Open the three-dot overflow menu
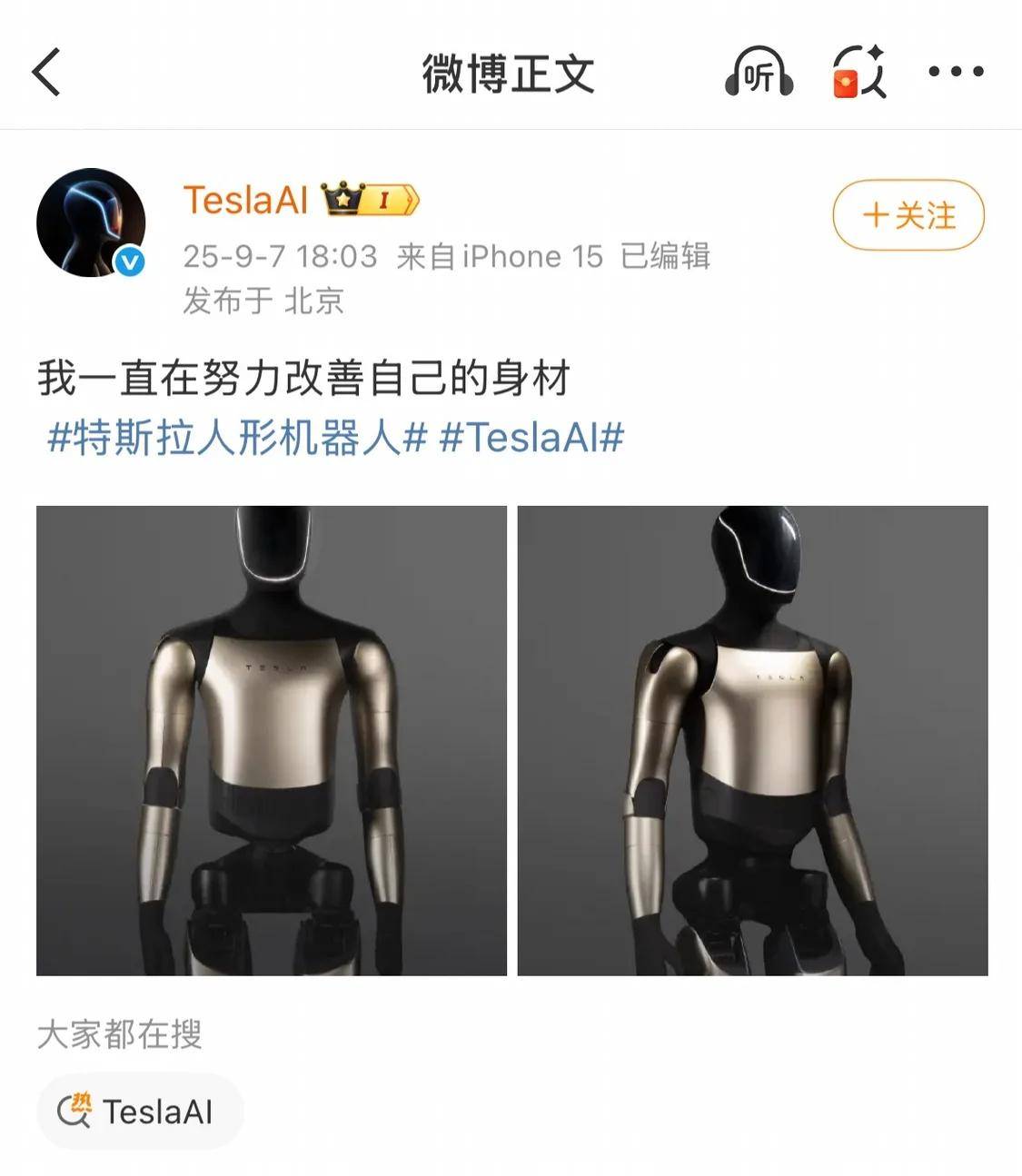The height and width of the screenshot is (1176, 1022). click(956, 72)
